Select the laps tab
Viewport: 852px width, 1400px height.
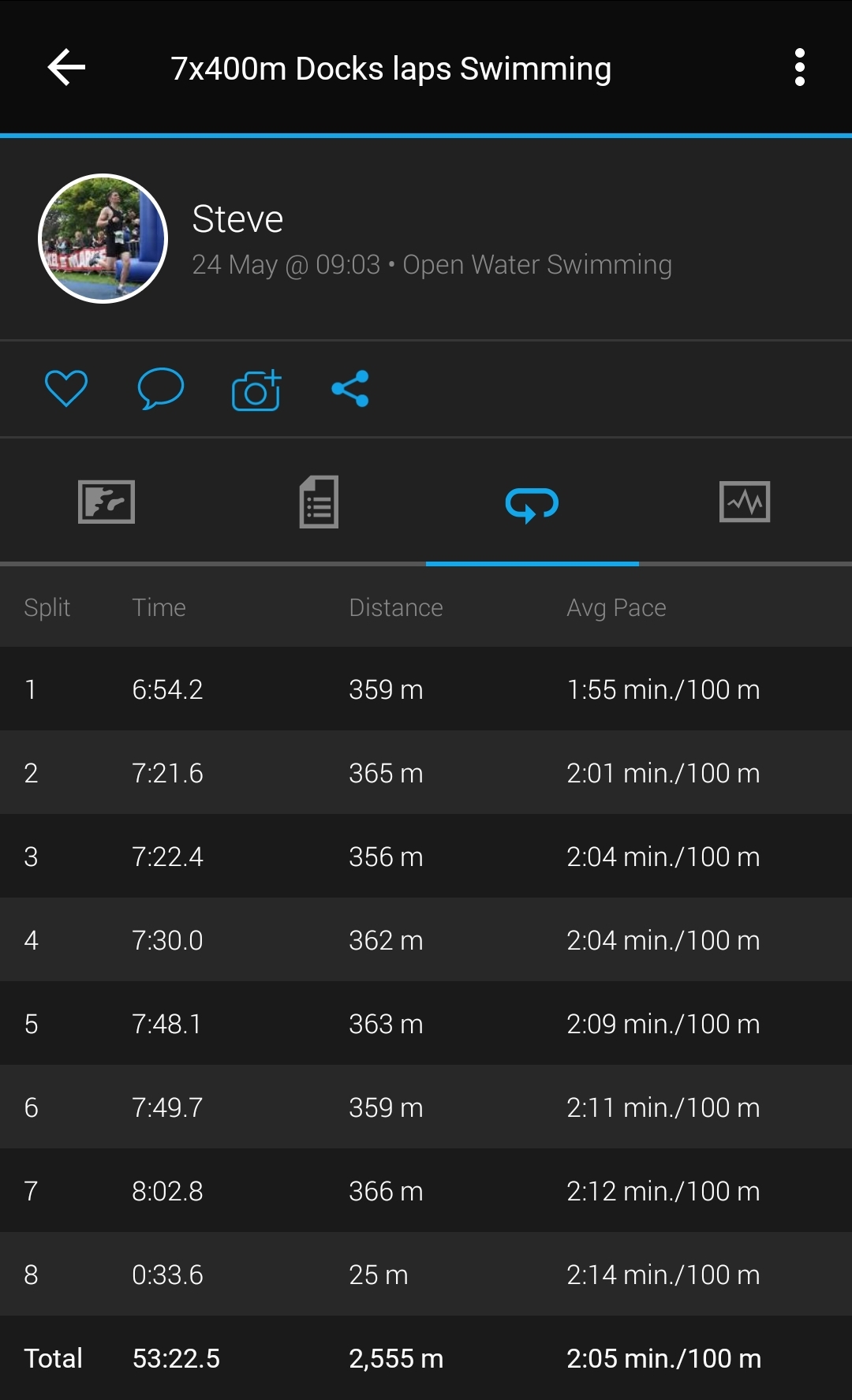pyautogui.click(x=532, y=505)
